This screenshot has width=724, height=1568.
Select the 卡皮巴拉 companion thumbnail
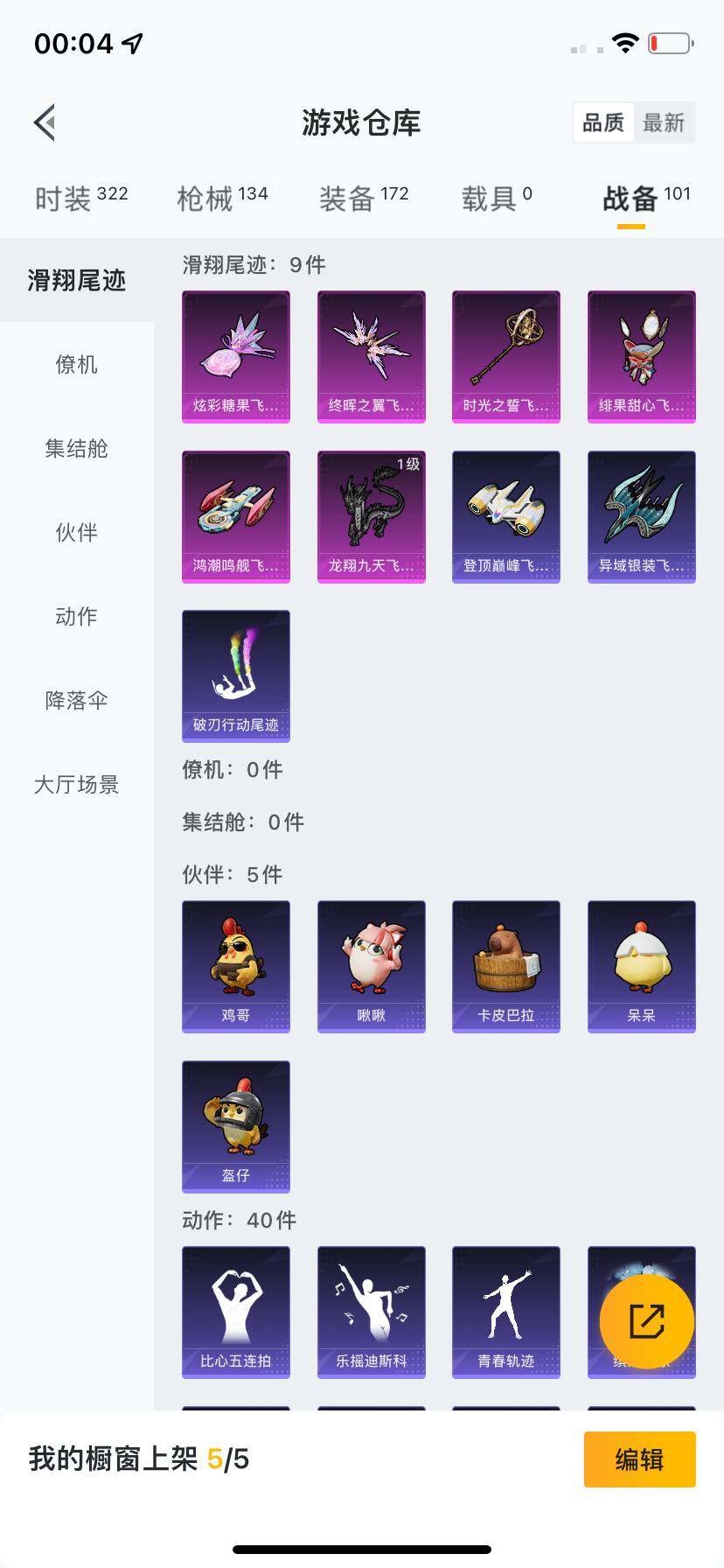coord(505,966)
